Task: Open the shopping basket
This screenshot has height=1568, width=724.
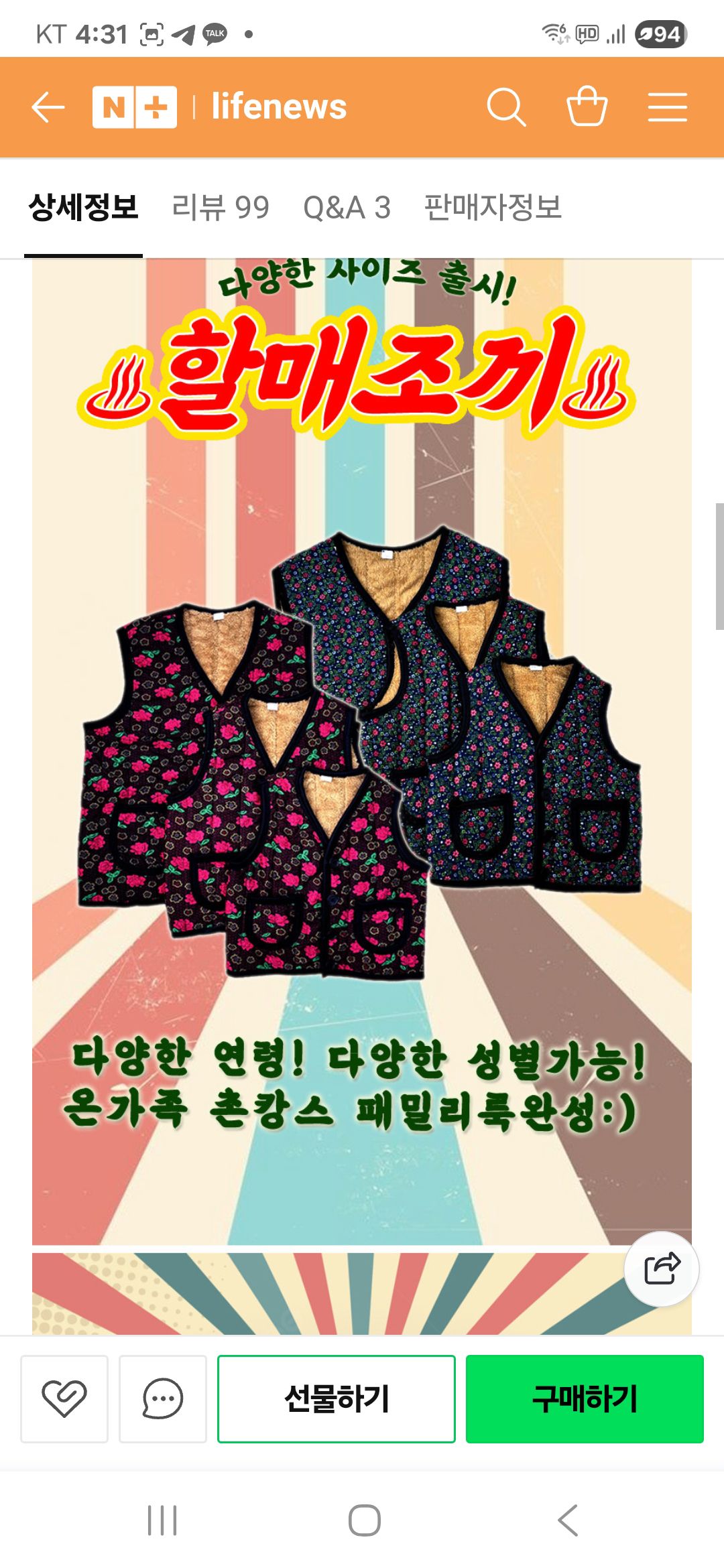Action: point(587,107)
